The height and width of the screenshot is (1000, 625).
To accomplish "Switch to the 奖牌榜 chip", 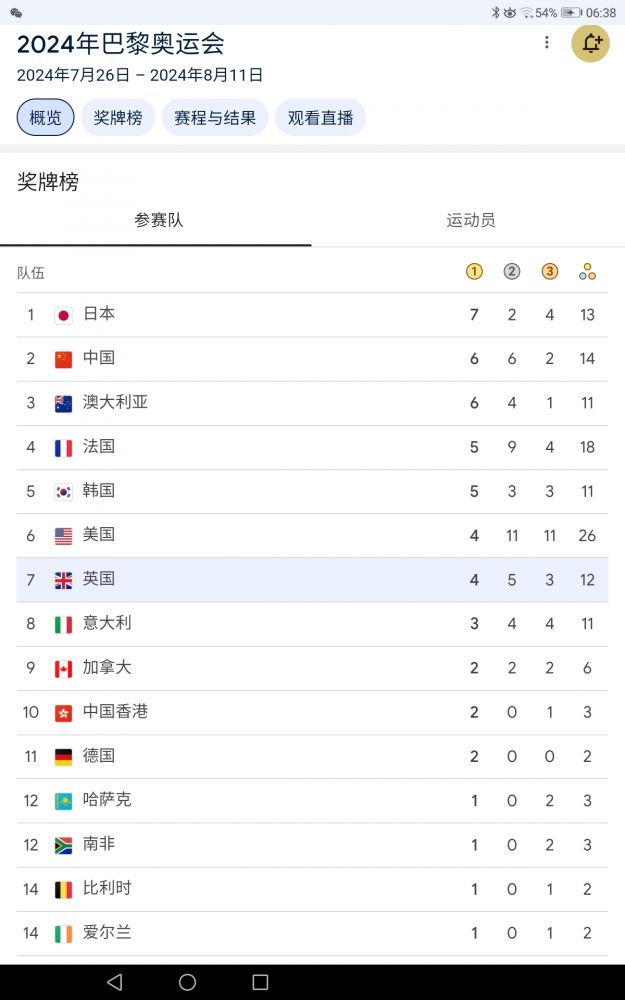I will 118,118.
